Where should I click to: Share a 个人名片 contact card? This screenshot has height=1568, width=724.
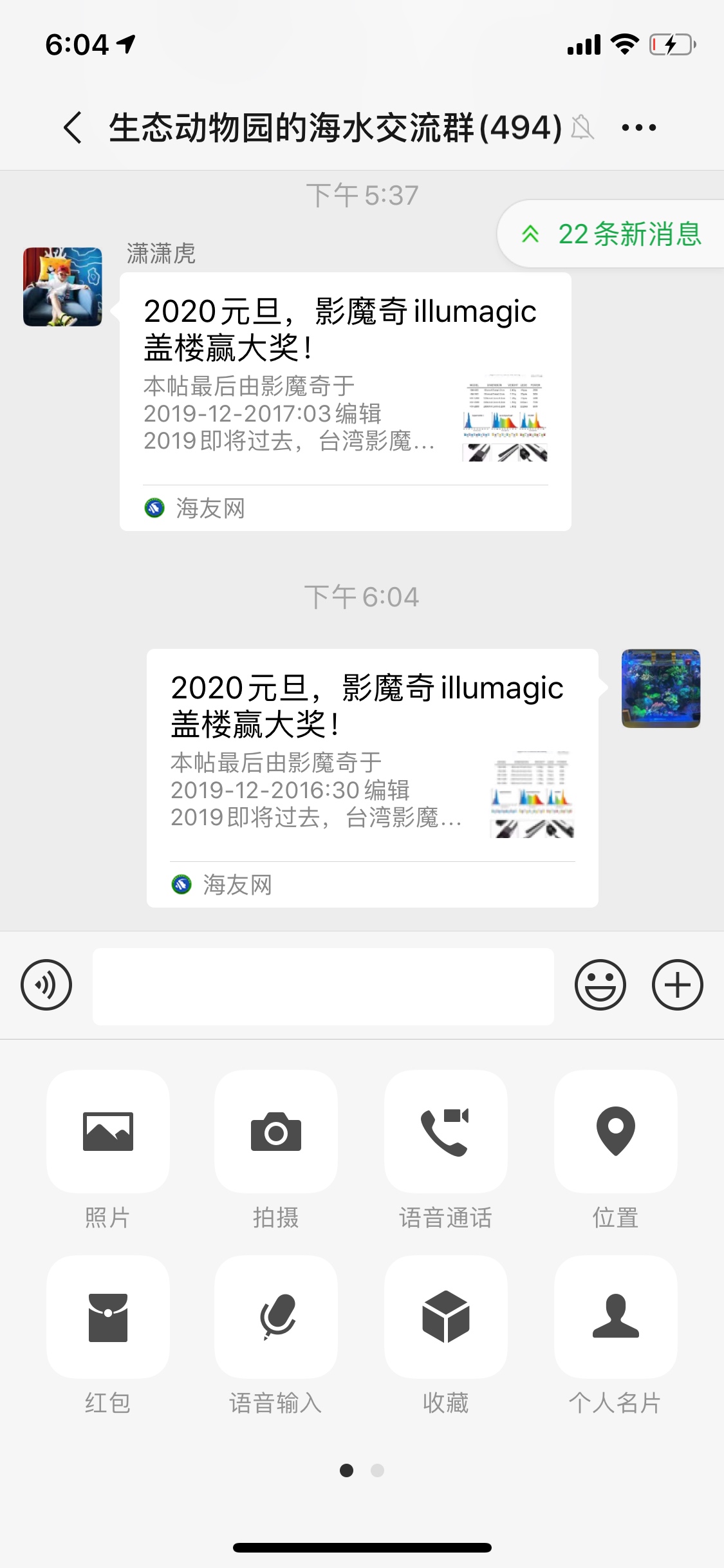(615, 1317)
